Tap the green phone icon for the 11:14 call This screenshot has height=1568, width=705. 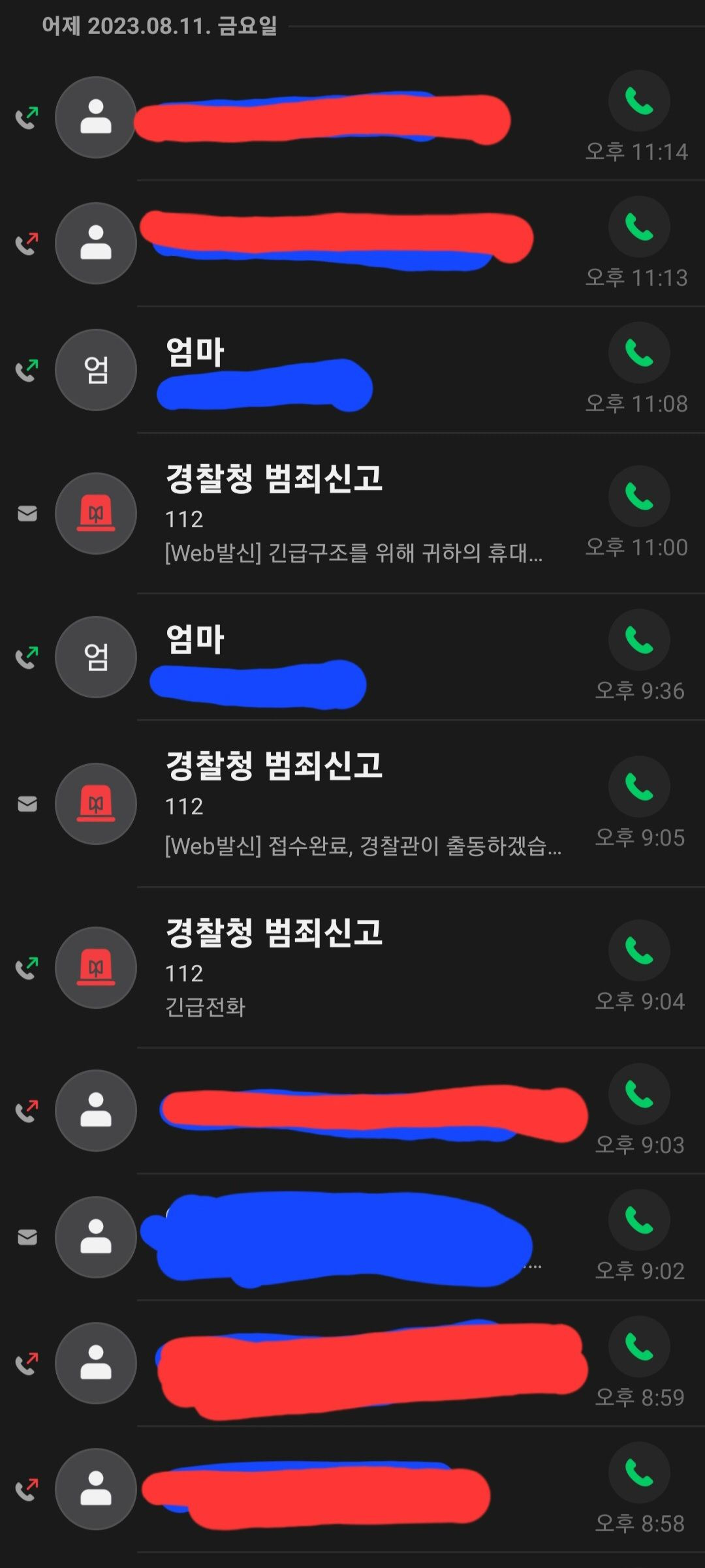click(639, 101)
